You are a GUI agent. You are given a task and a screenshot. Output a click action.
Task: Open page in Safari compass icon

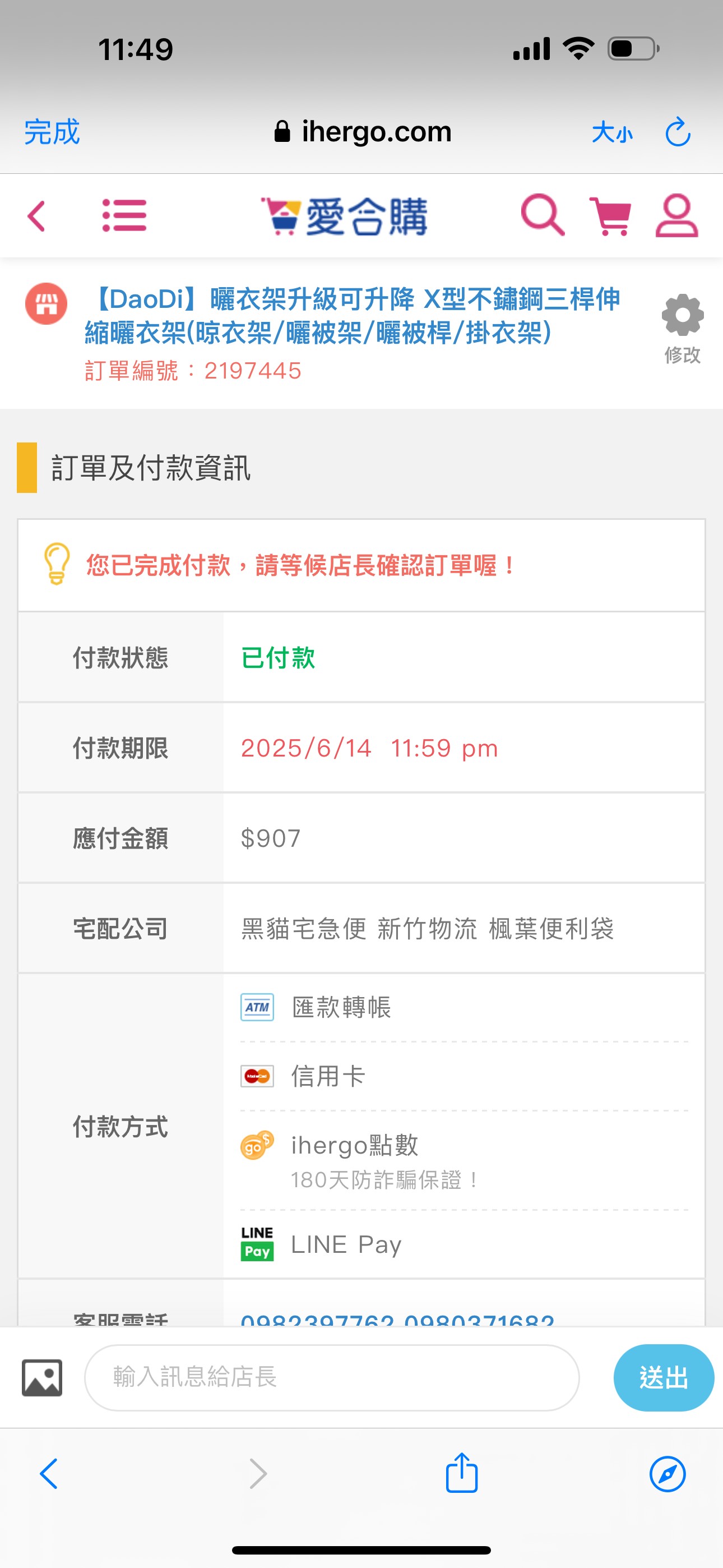pyautogui.click(x=668, y=1474)
